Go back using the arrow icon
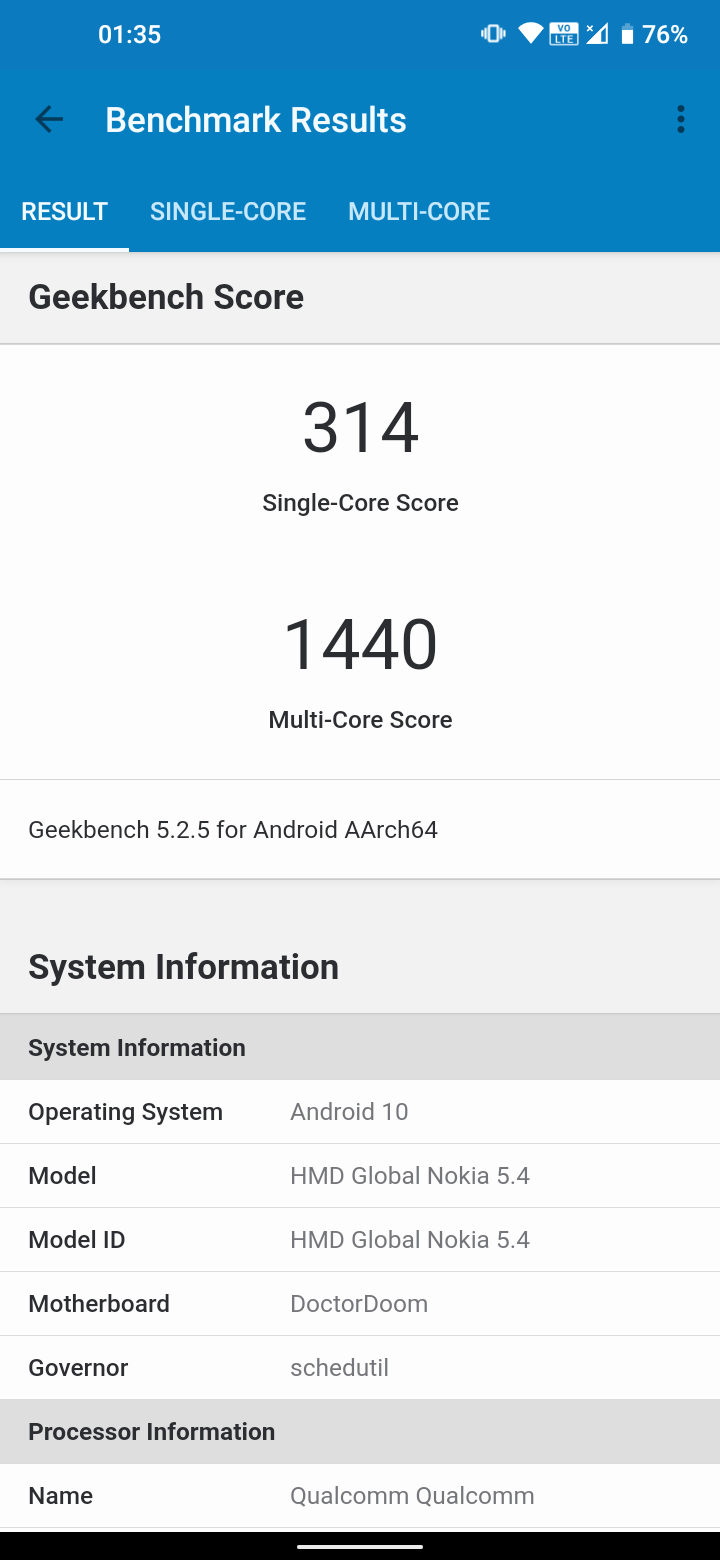This screenshot has width=720, height=1560. pos(48,120)
